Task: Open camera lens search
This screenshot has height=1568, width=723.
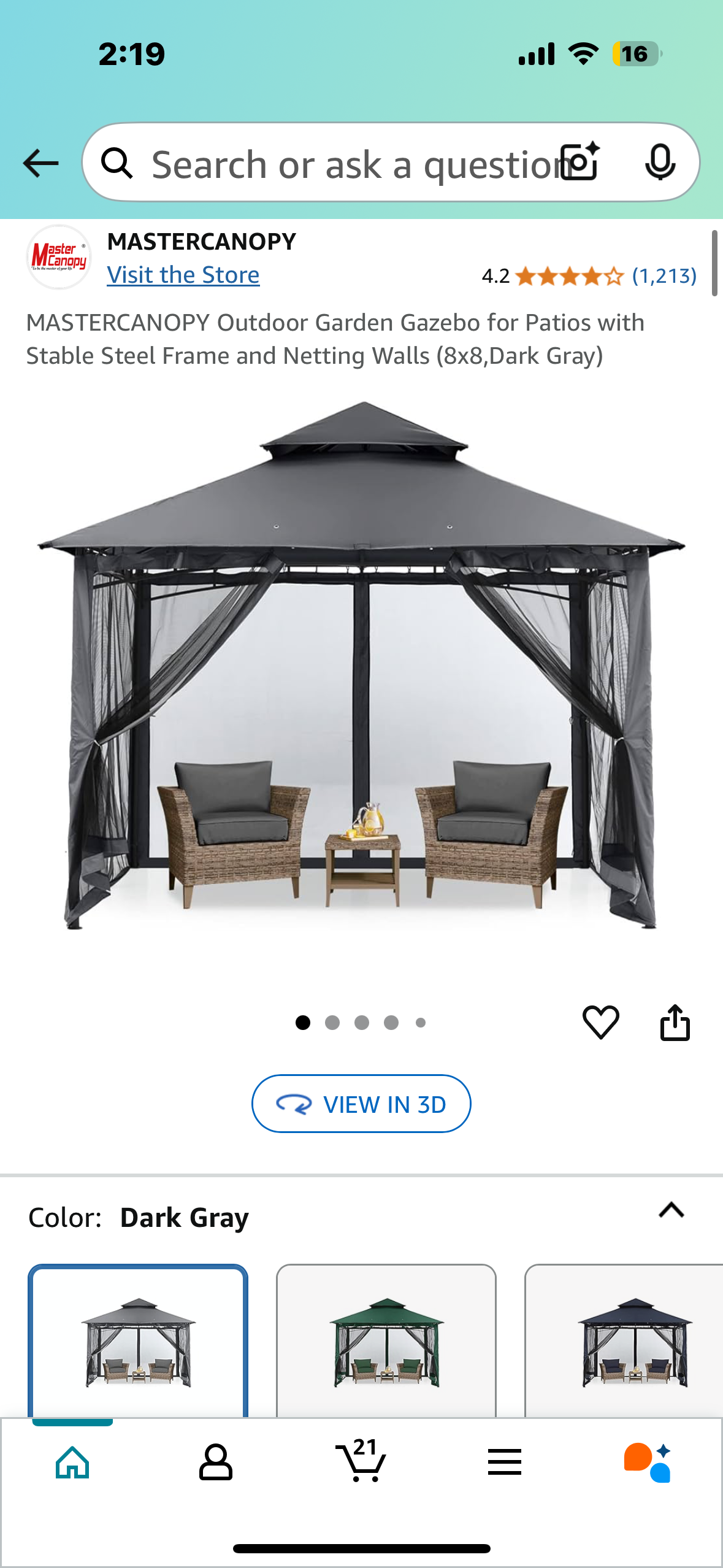Action: point(581,163)
